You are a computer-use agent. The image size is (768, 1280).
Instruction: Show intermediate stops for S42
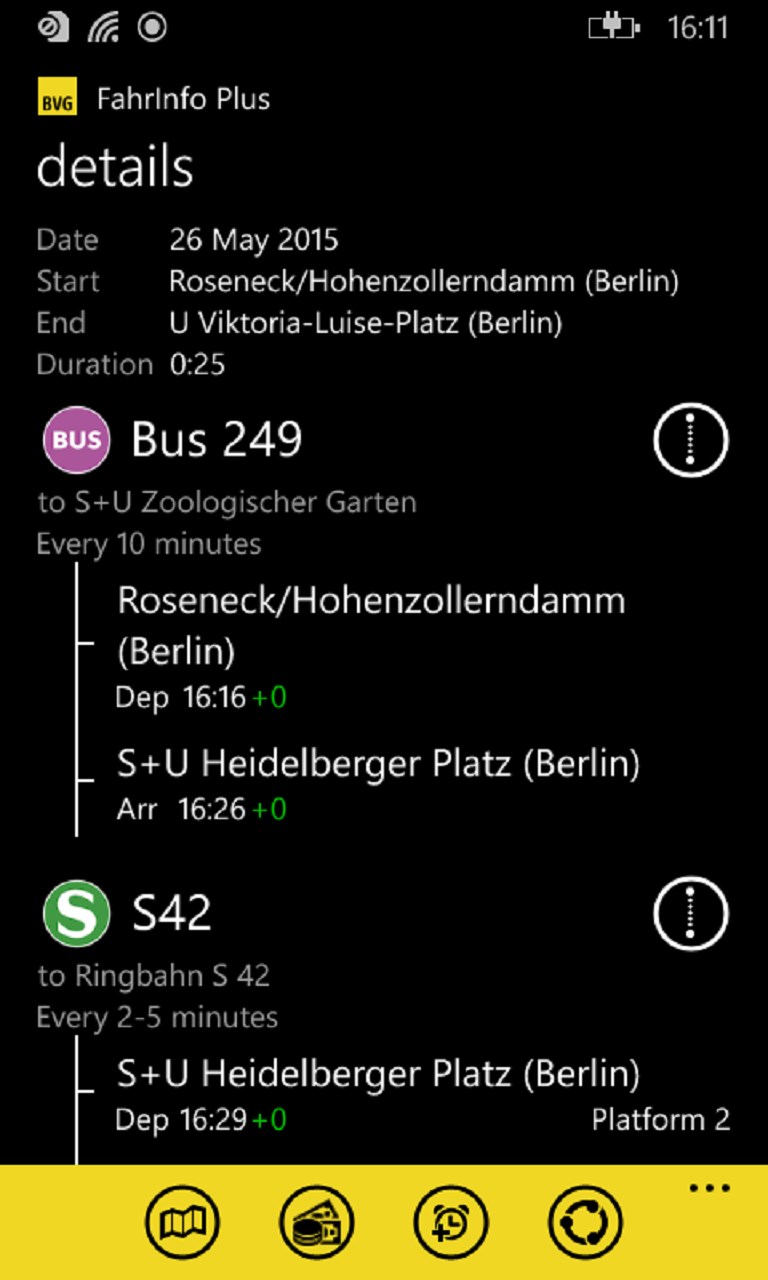[x=691, y=912]
